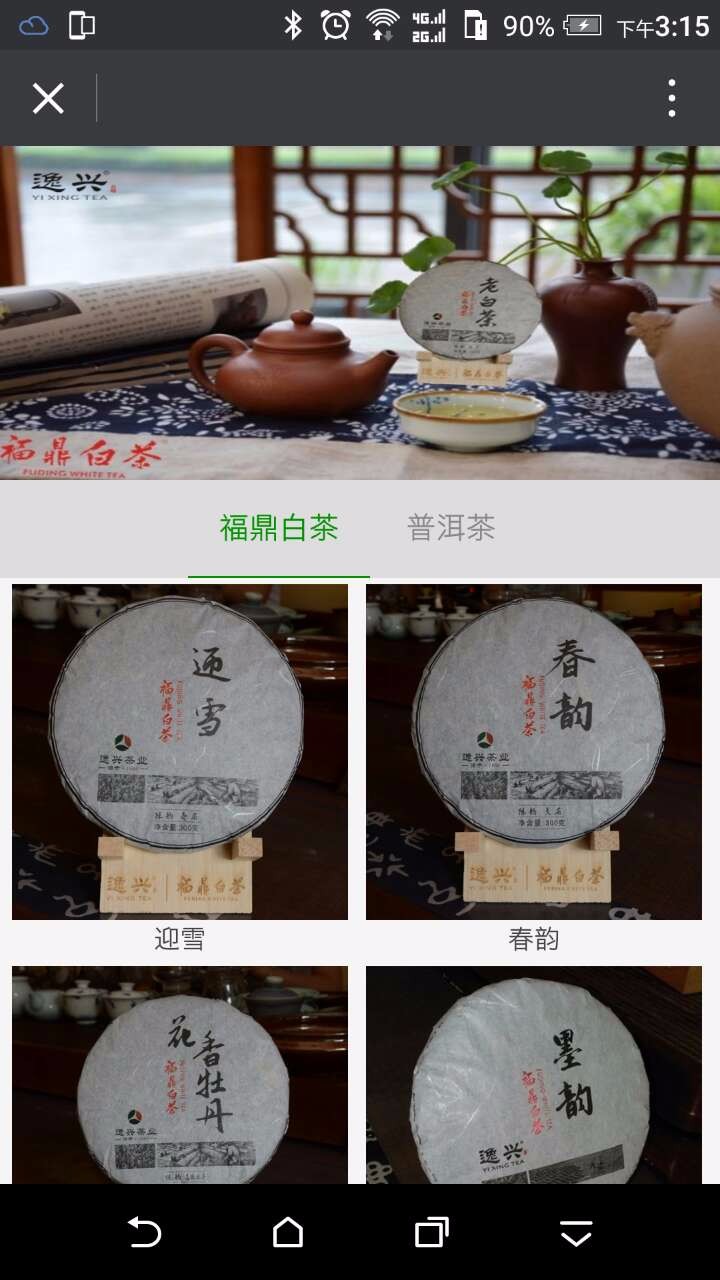View the 春韵 tea product
The image size is (720, 1280).
(x=534, y=752)
